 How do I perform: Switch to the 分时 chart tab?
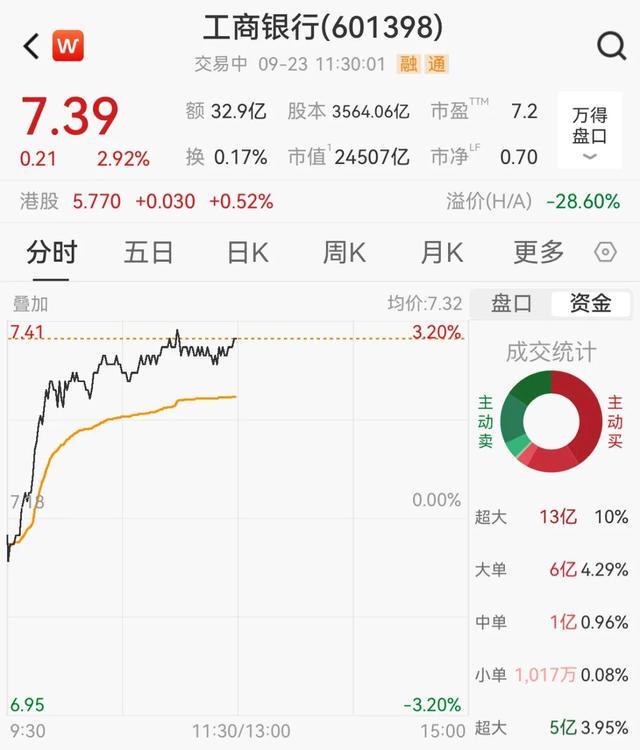[52, 252]
